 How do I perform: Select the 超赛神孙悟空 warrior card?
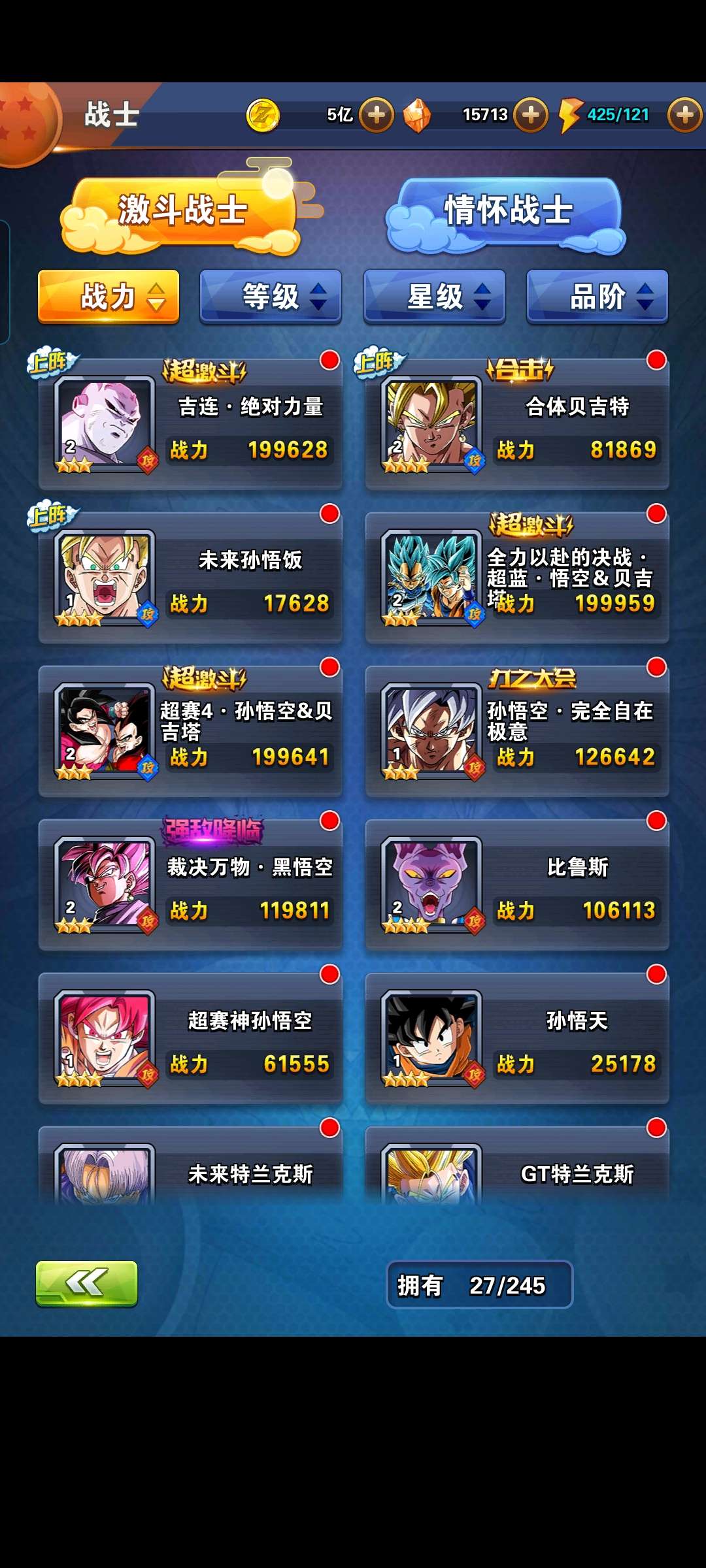[190, 1039]
